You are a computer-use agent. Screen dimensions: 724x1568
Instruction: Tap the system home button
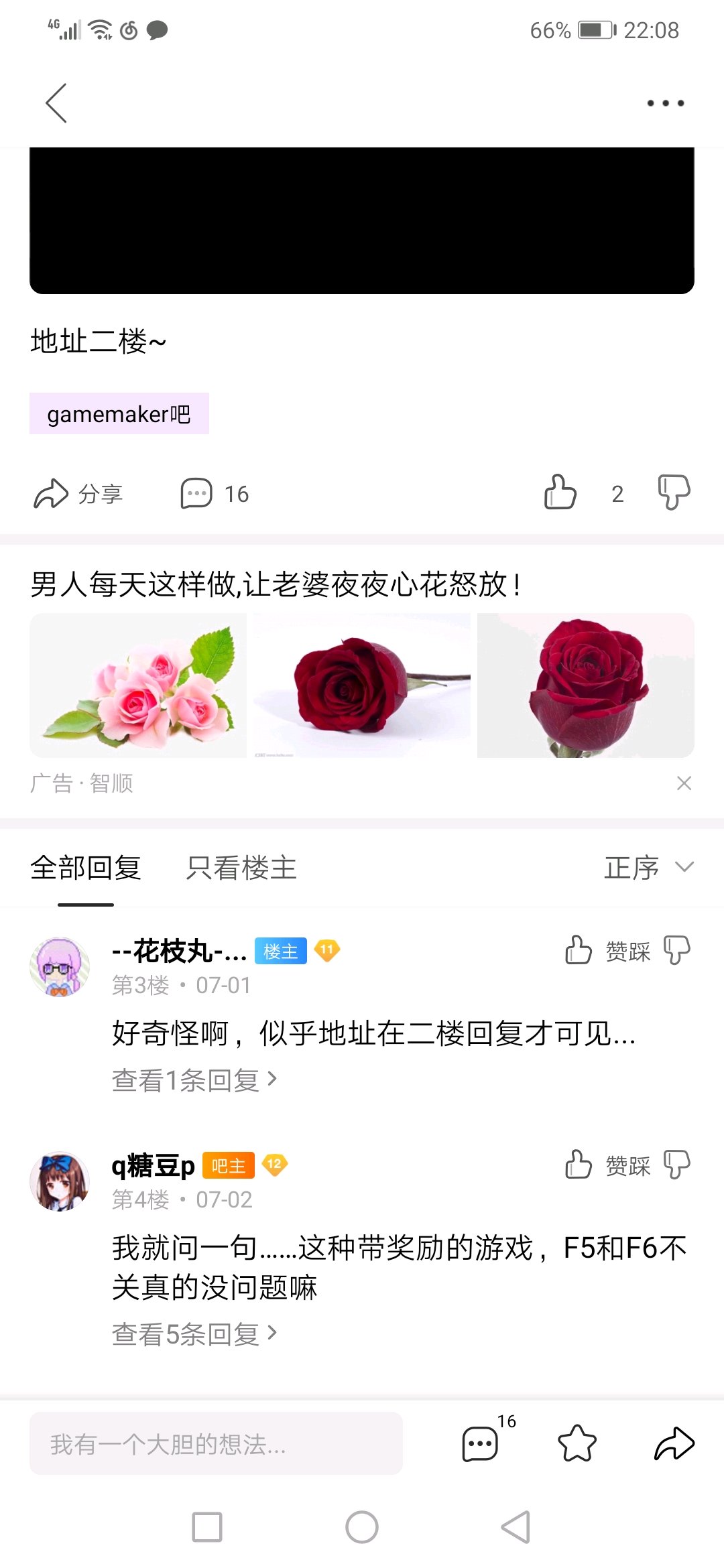coord(362,1527)
